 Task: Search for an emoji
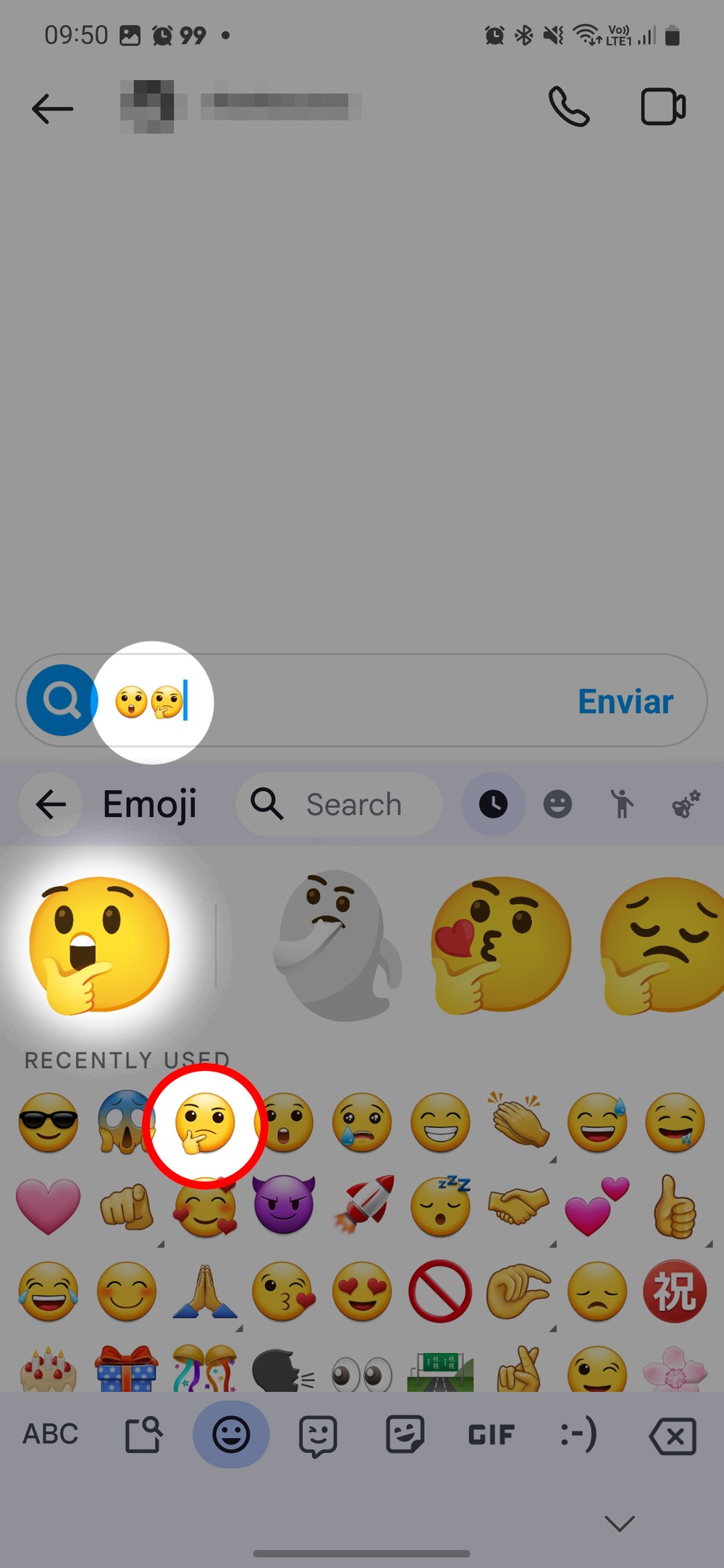(340, 804)
